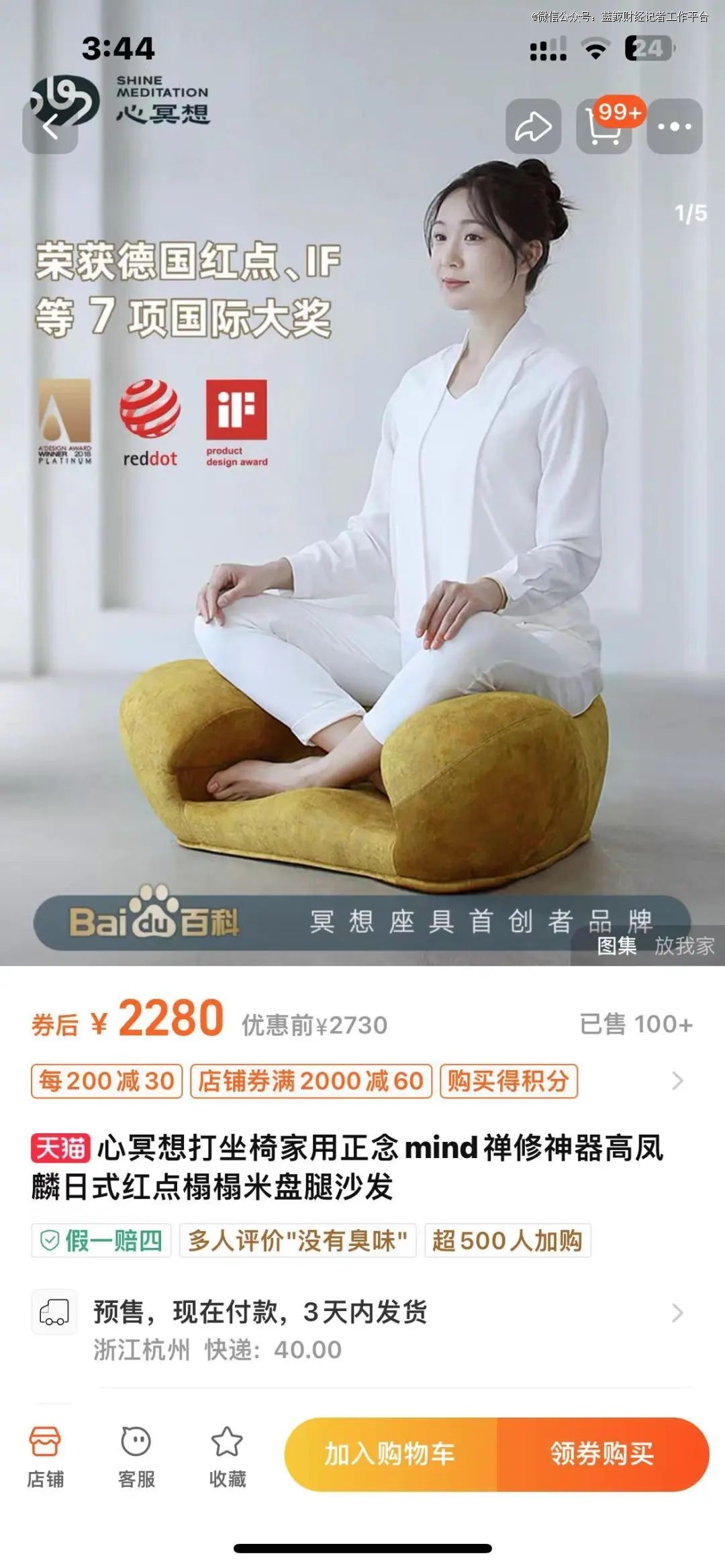Go back using the top-left arrow
Screen dimensions: 725x1568
tap(50, 126)
